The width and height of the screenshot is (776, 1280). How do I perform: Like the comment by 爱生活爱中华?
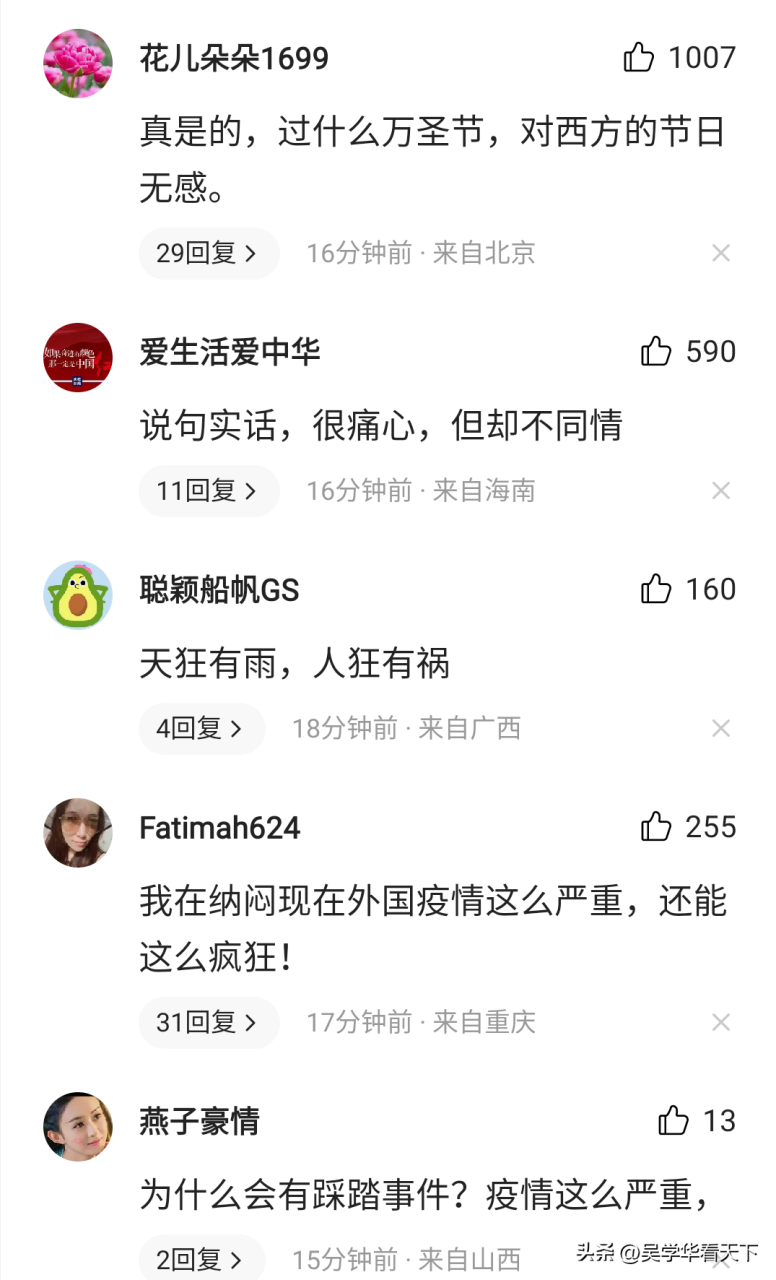656,351
